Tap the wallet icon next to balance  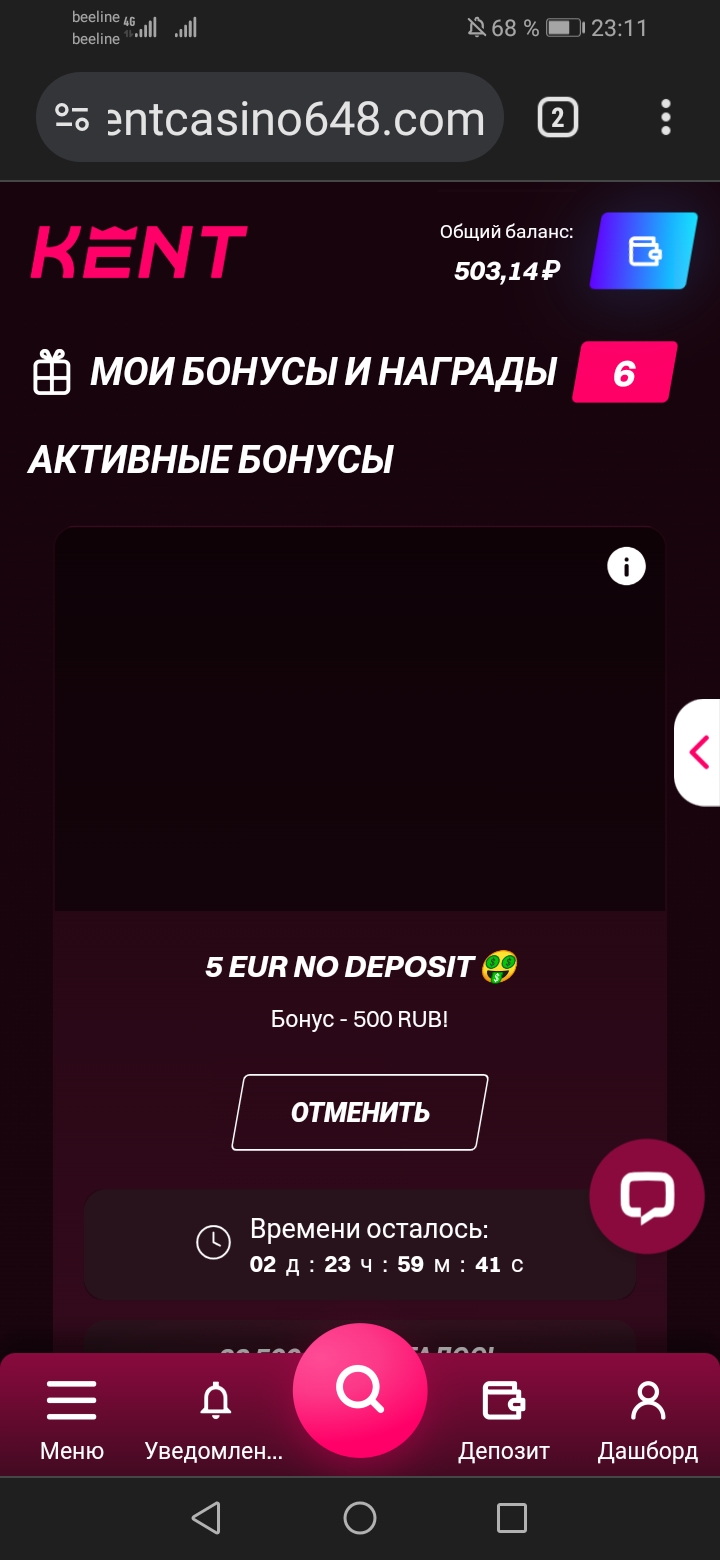(x=643, y=252)
